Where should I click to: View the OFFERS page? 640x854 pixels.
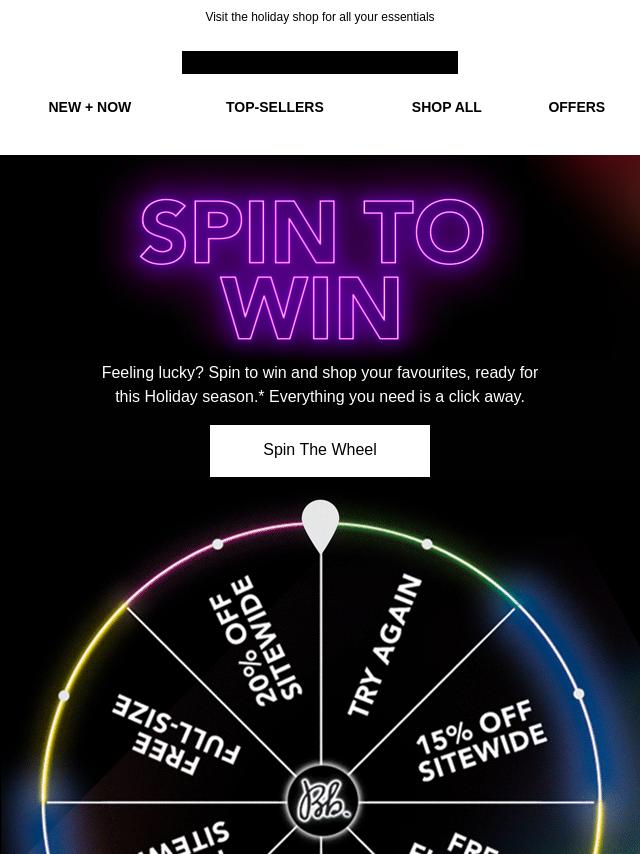click(x=576, y=107)
